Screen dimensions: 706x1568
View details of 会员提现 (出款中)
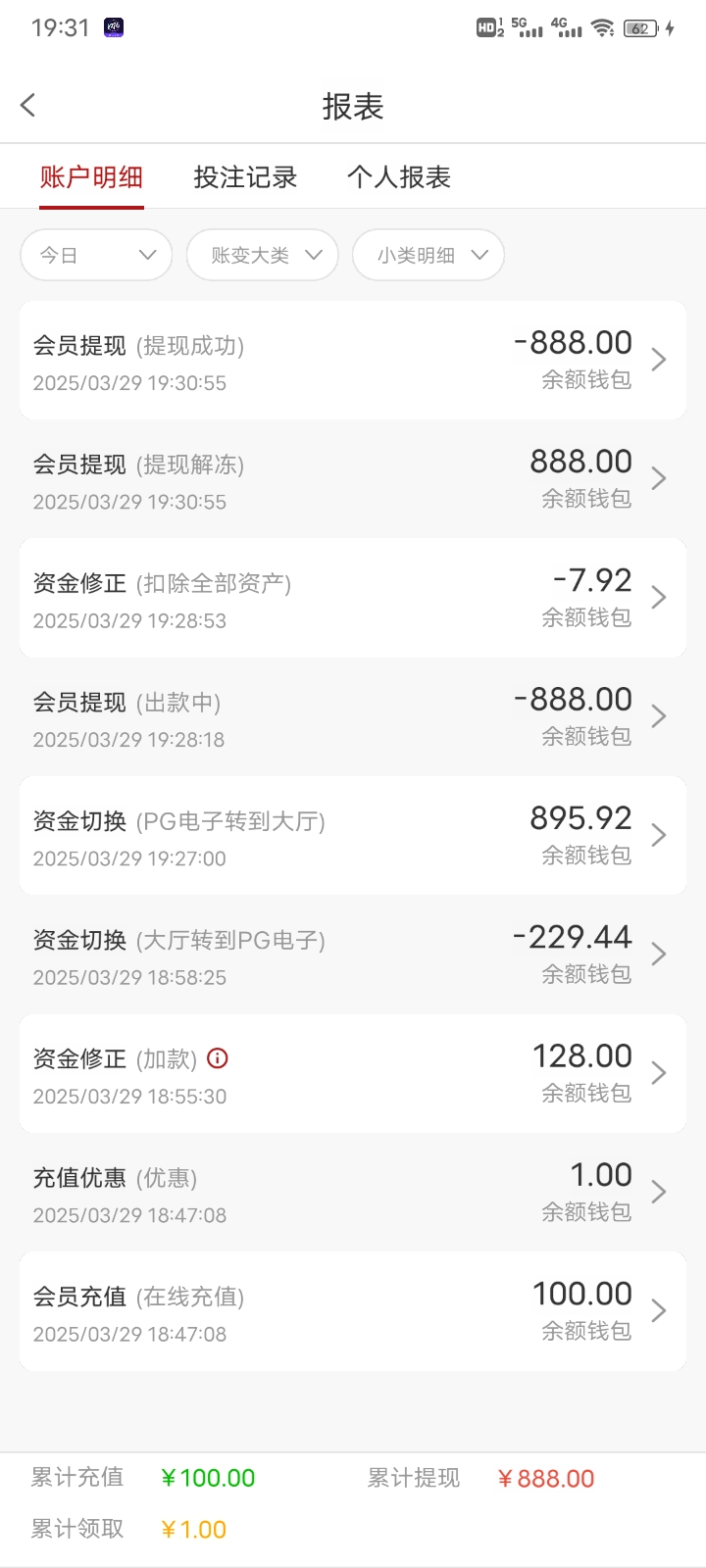(x=353, y=717)
